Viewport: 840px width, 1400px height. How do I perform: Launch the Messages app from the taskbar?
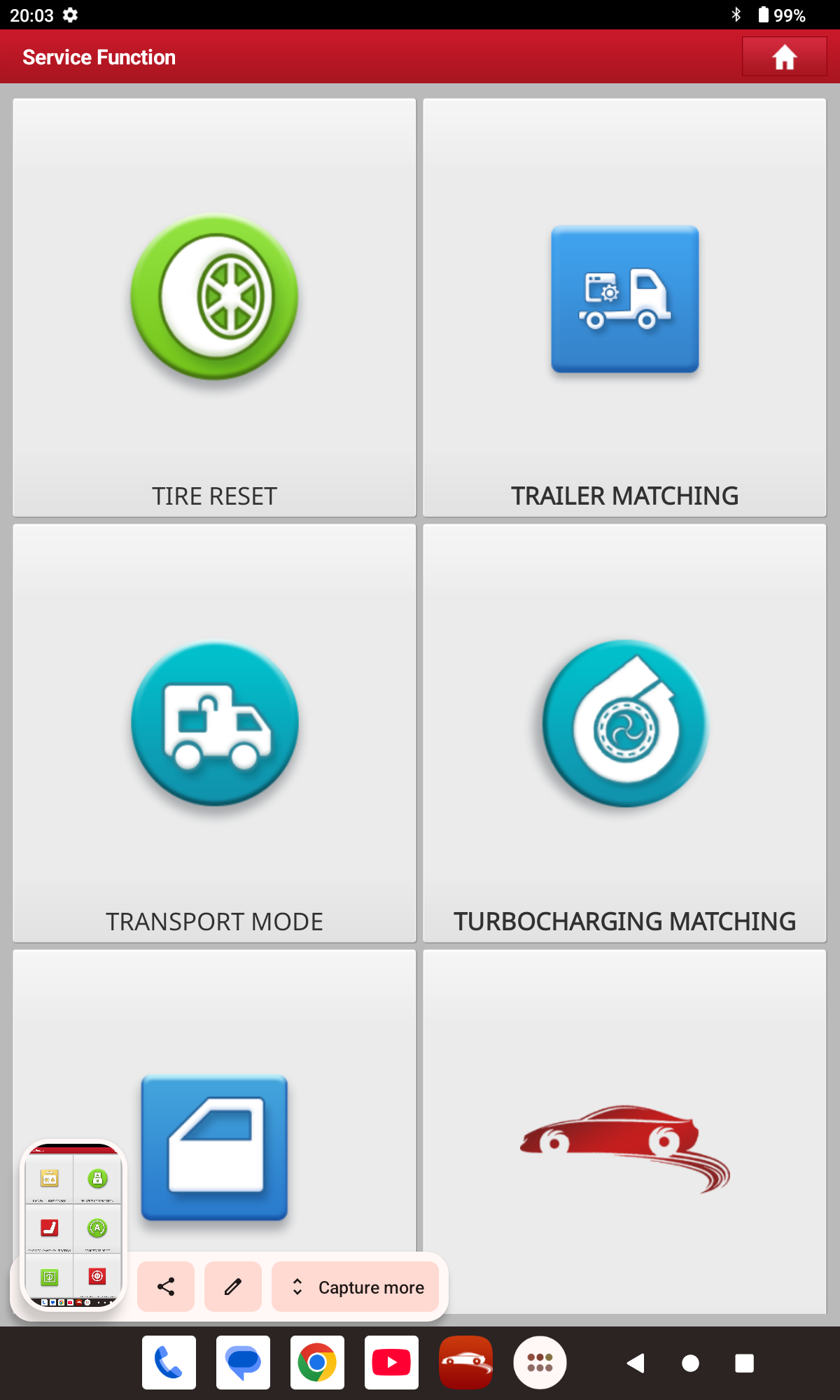(243, 1362)
